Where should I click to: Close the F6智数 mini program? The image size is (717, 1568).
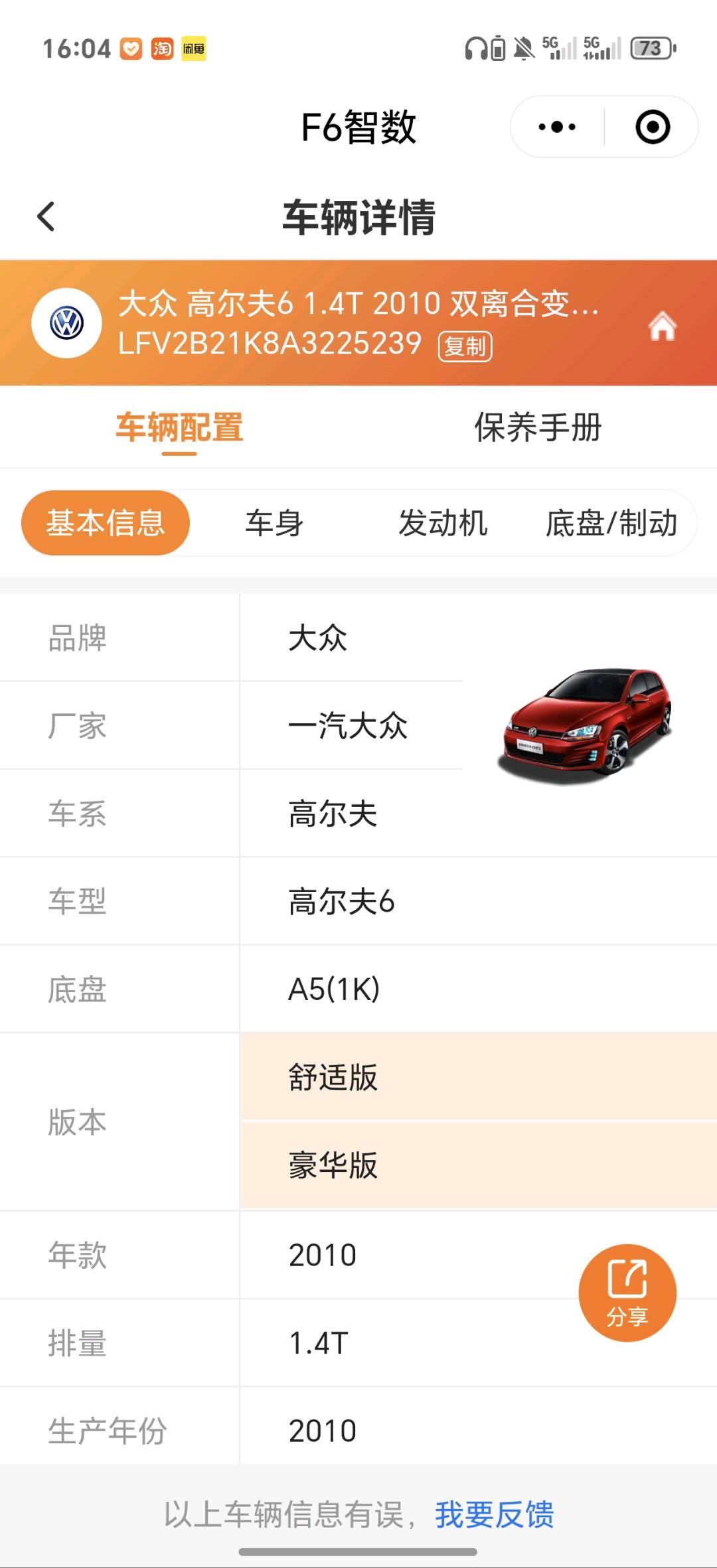point(652,127)
